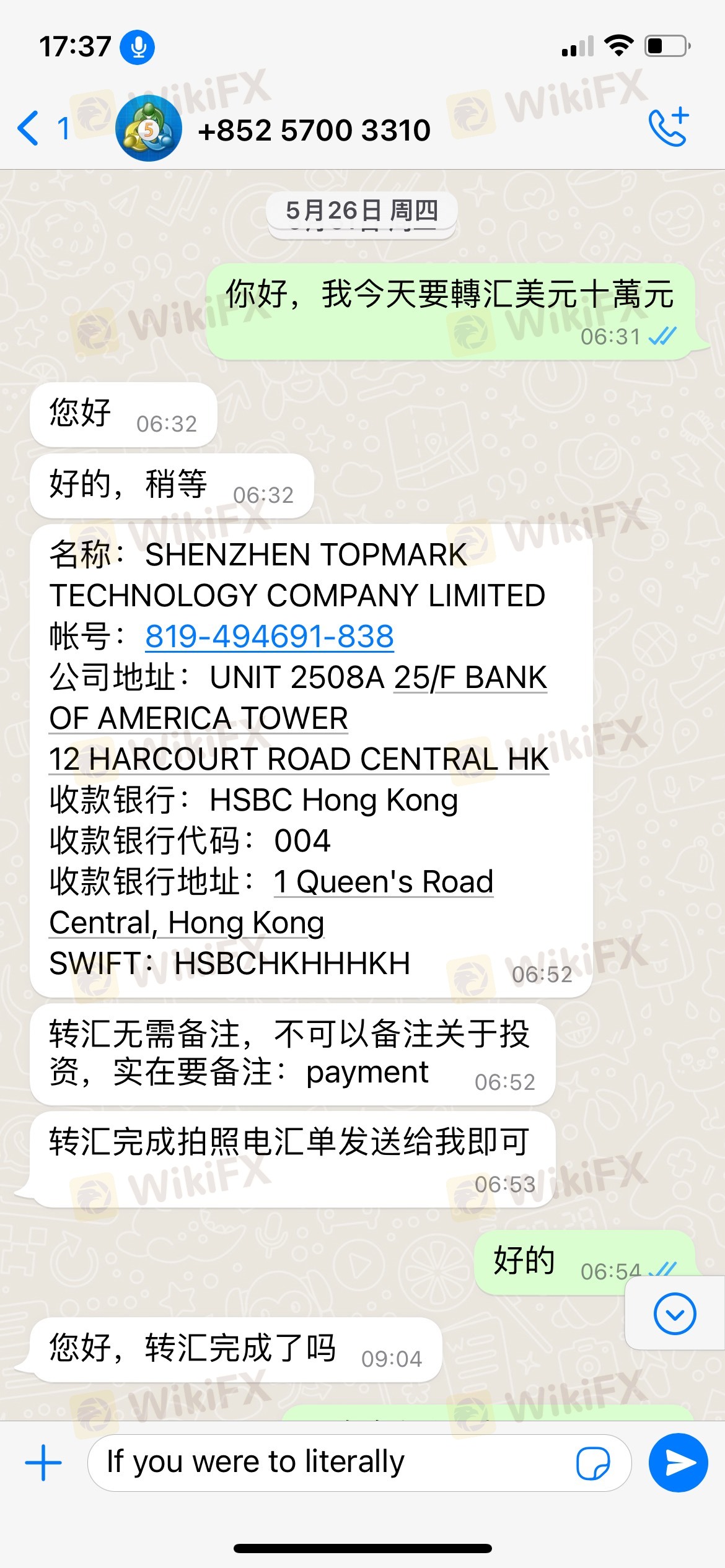Open the sticker picker
725x1568 pixels.
click(x=593, y=1463)
